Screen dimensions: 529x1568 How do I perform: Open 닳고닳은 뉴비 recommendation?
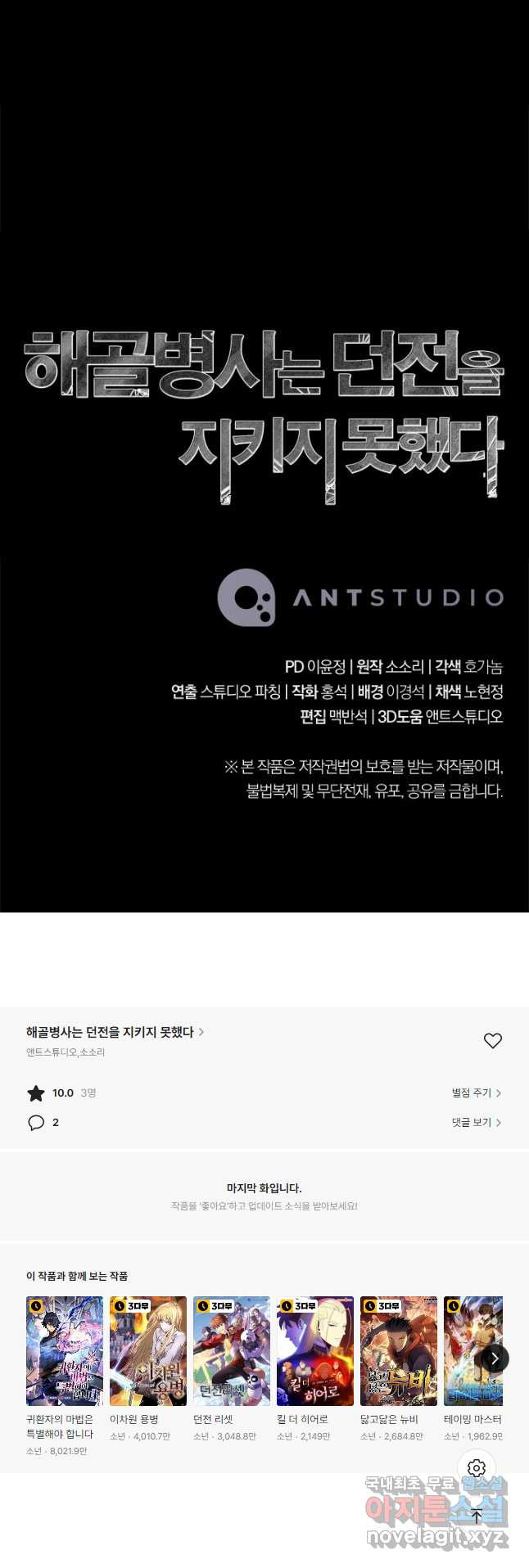pyautogui.click(x=399, y=1350)
